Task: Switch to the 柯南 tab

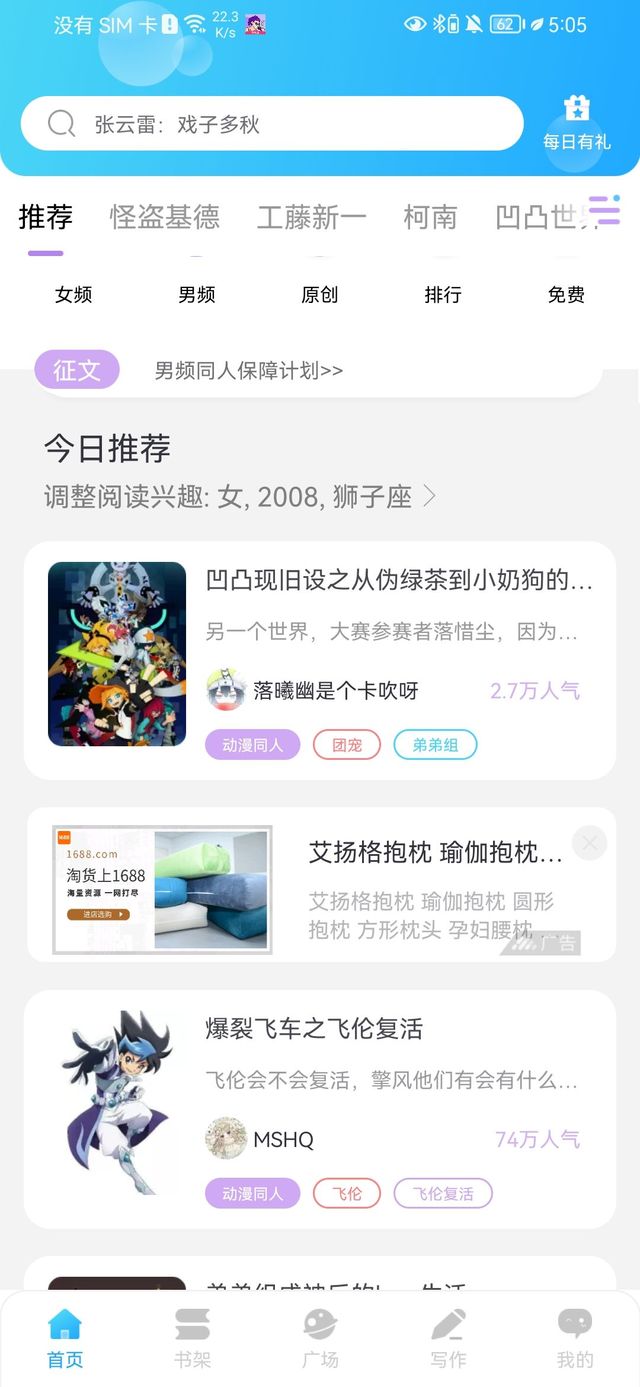Action: (430, 217)
